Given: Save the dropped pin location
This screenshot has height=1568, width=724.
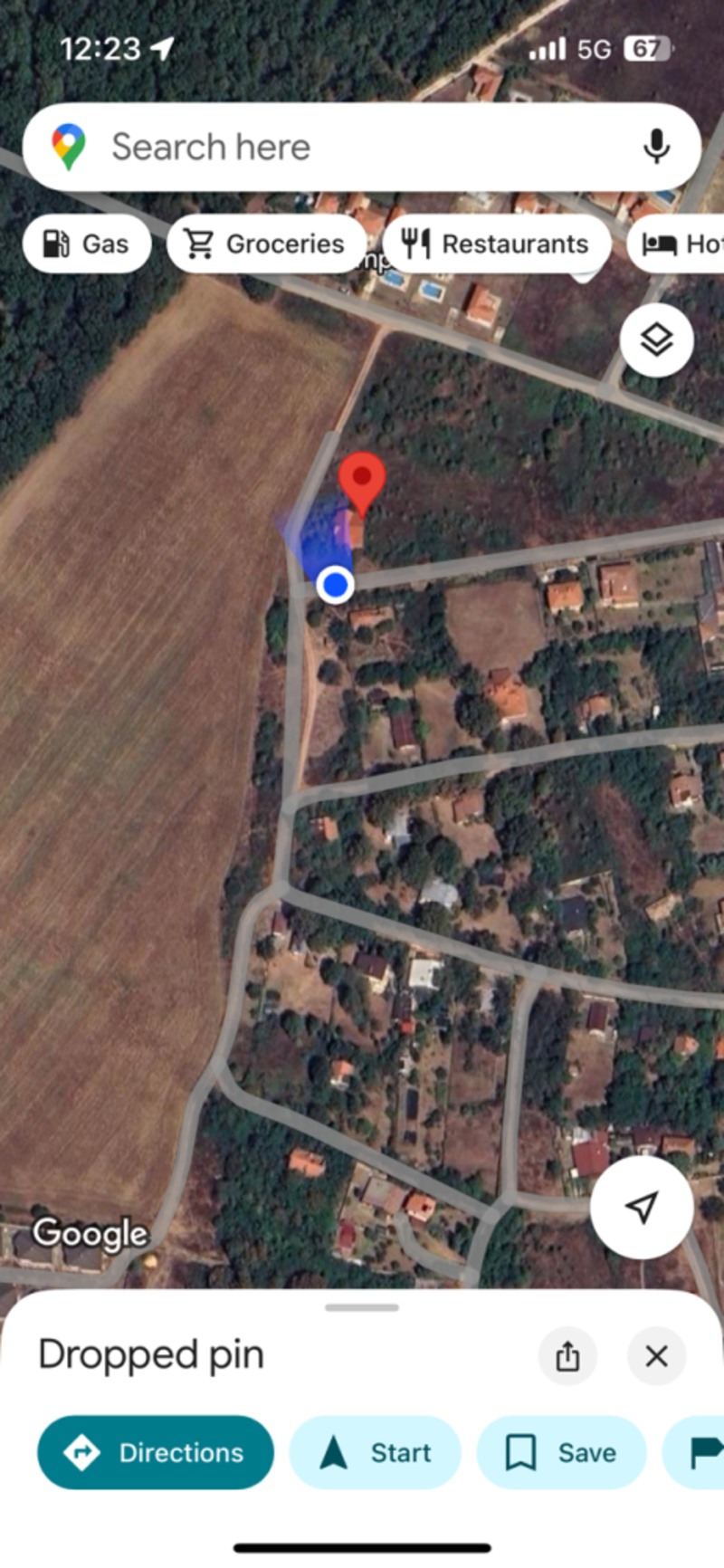Looking at the screenshot, I should point(561,1452).
